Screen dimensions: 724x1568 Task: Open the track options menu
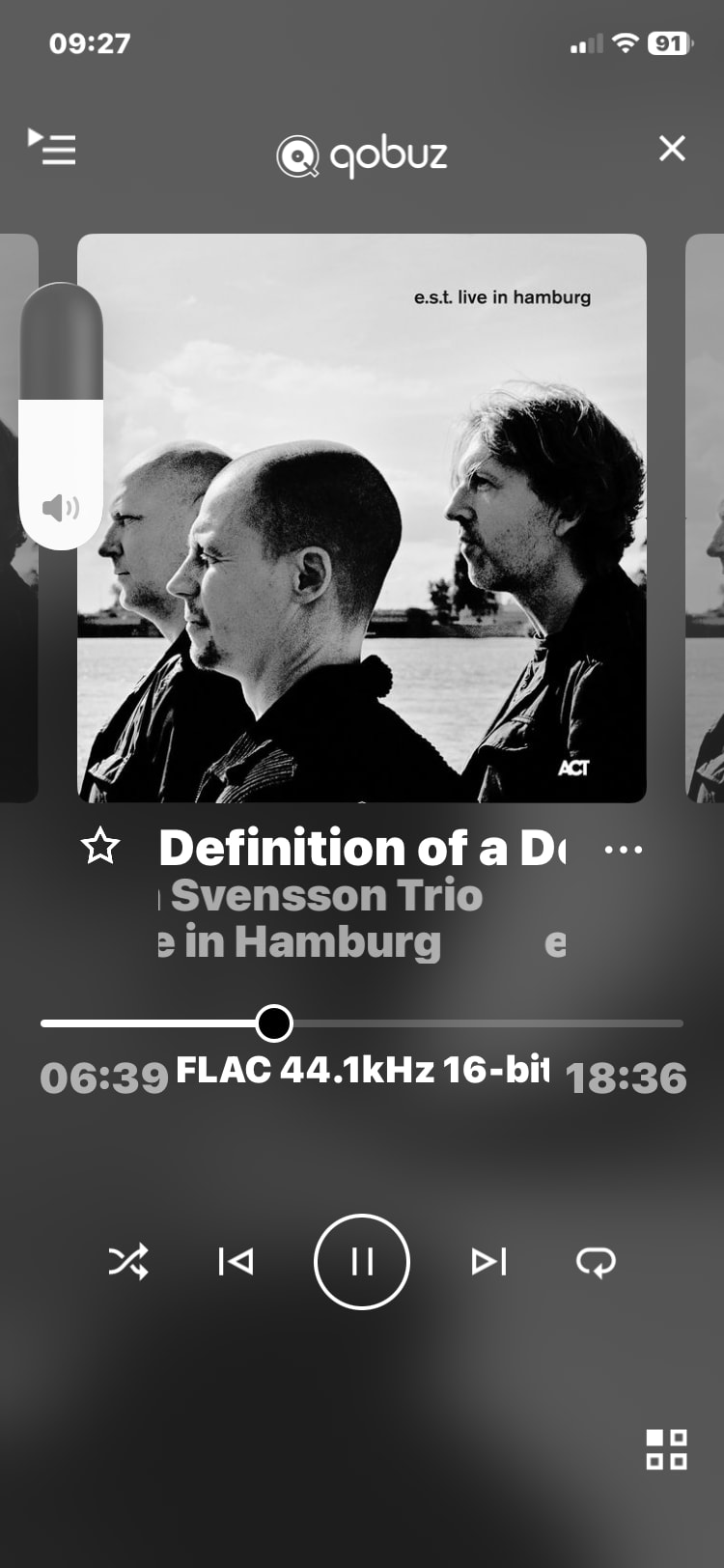click(623, 850)
